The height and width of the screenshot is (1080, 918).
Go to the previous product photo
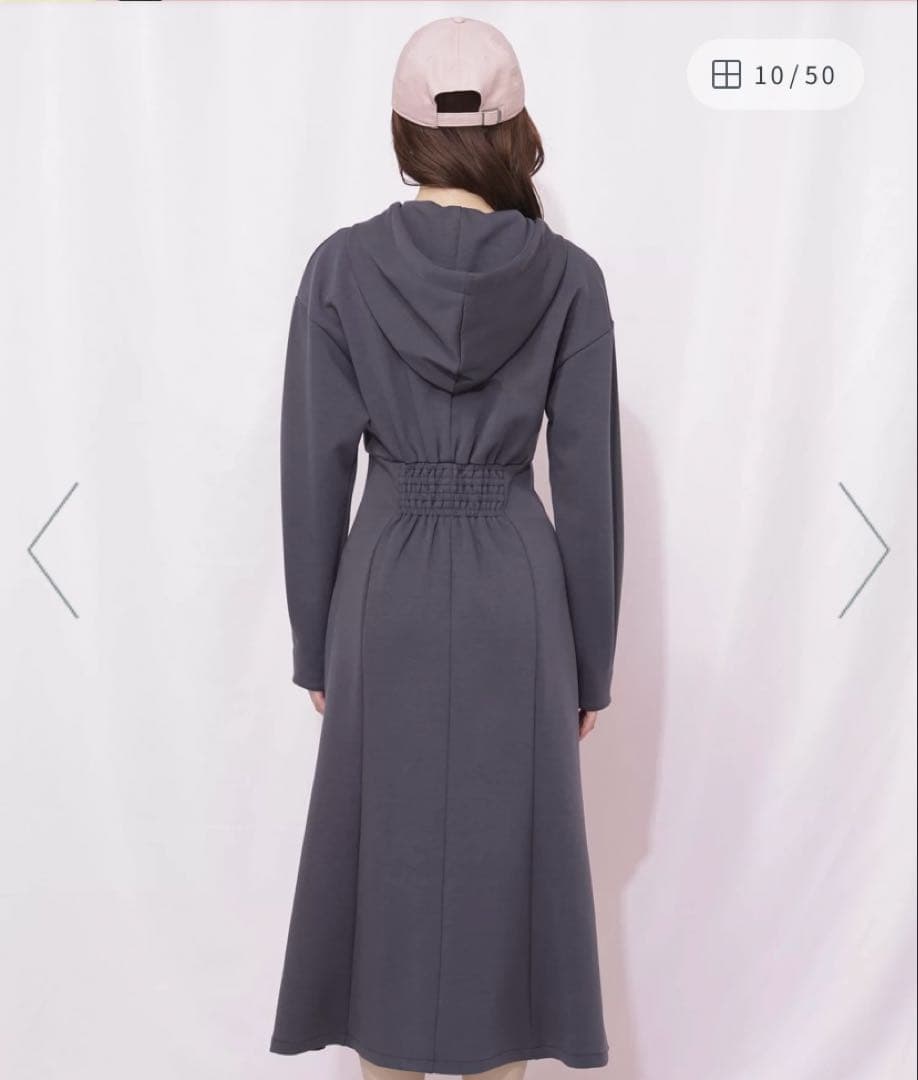click(53, 550)
